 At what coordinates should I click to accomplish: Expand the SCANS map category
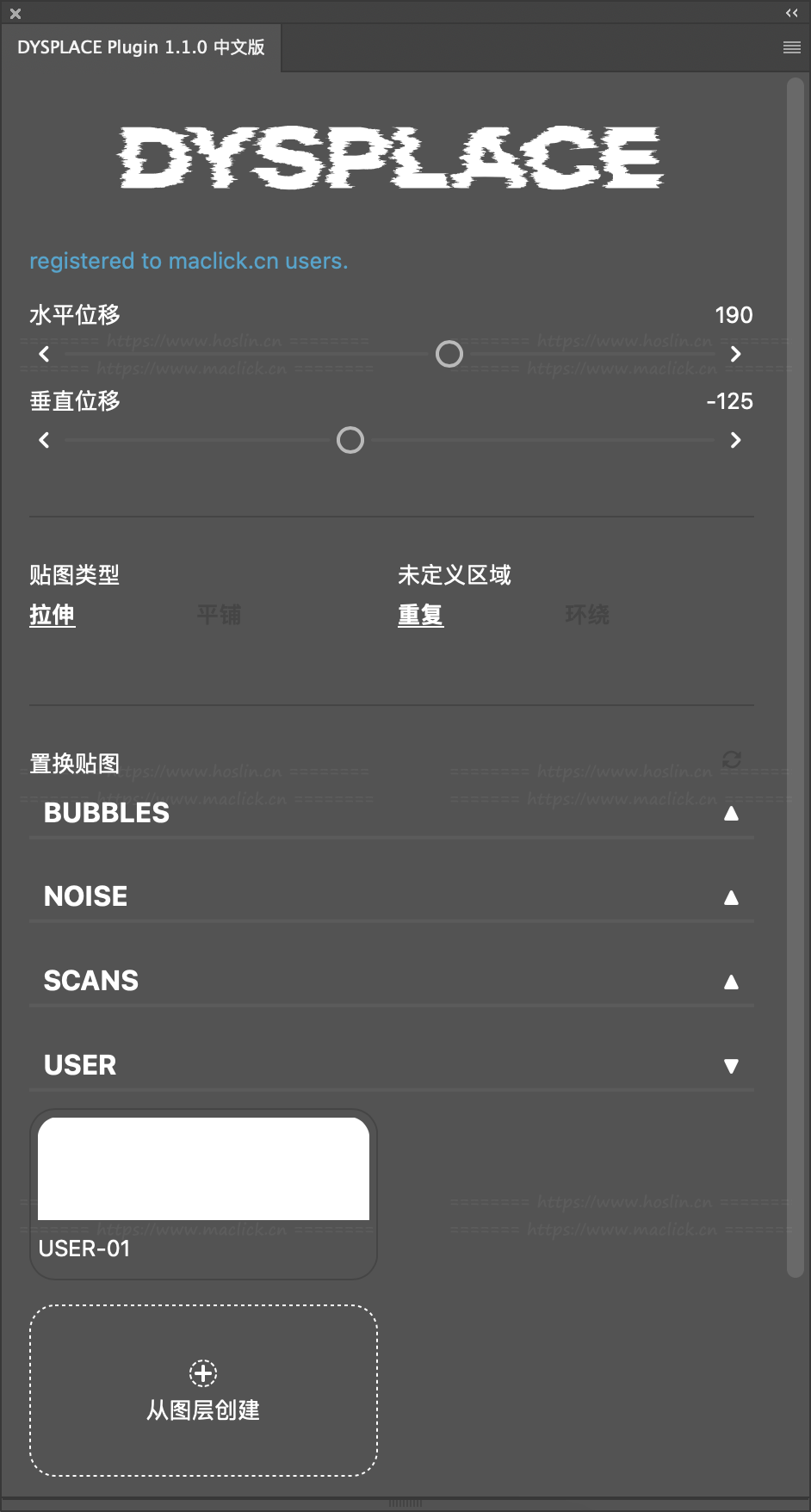(731, 982)
